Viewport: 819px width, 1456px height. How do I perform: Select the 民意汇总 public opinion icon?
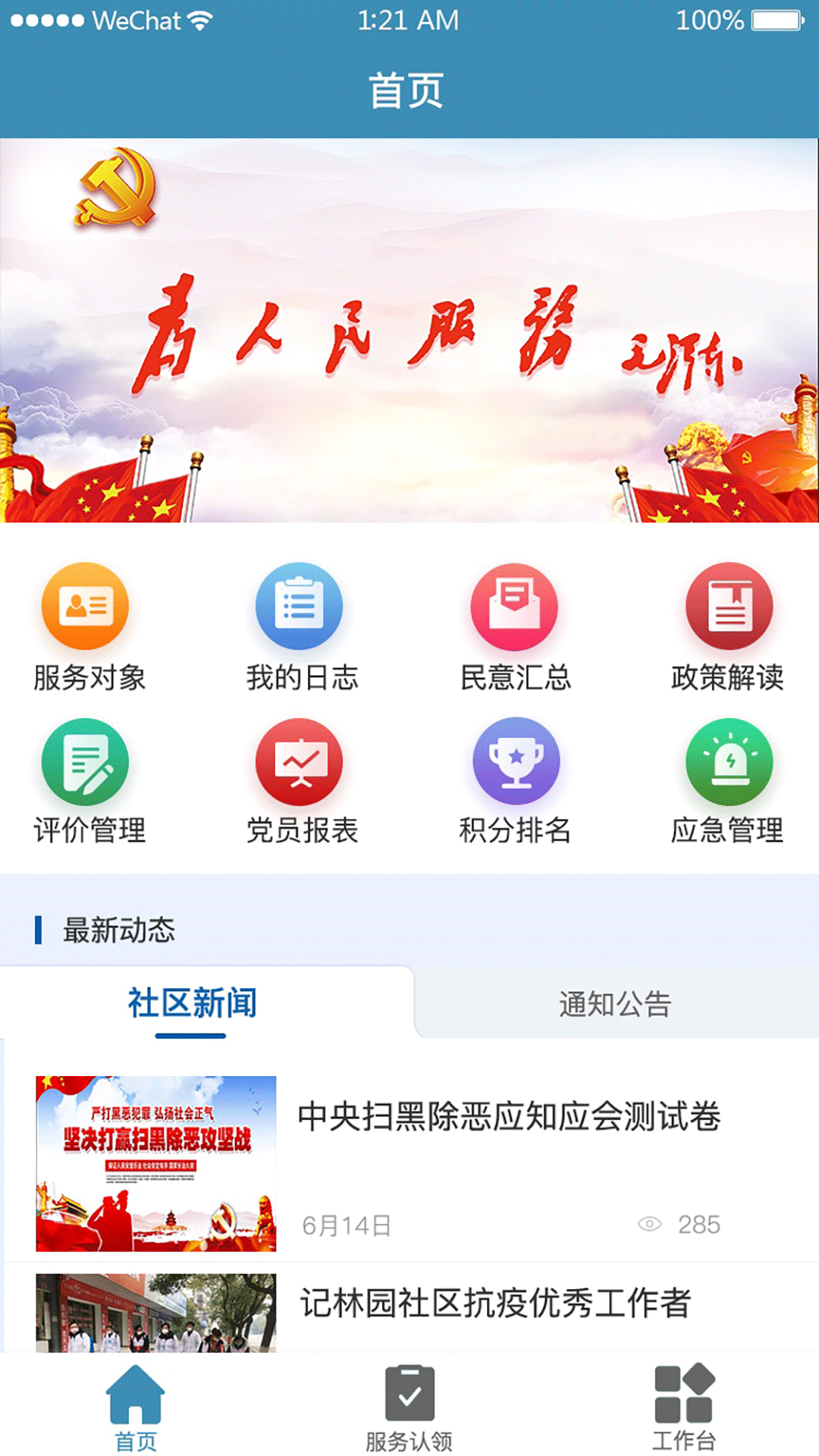coord(516,607)
